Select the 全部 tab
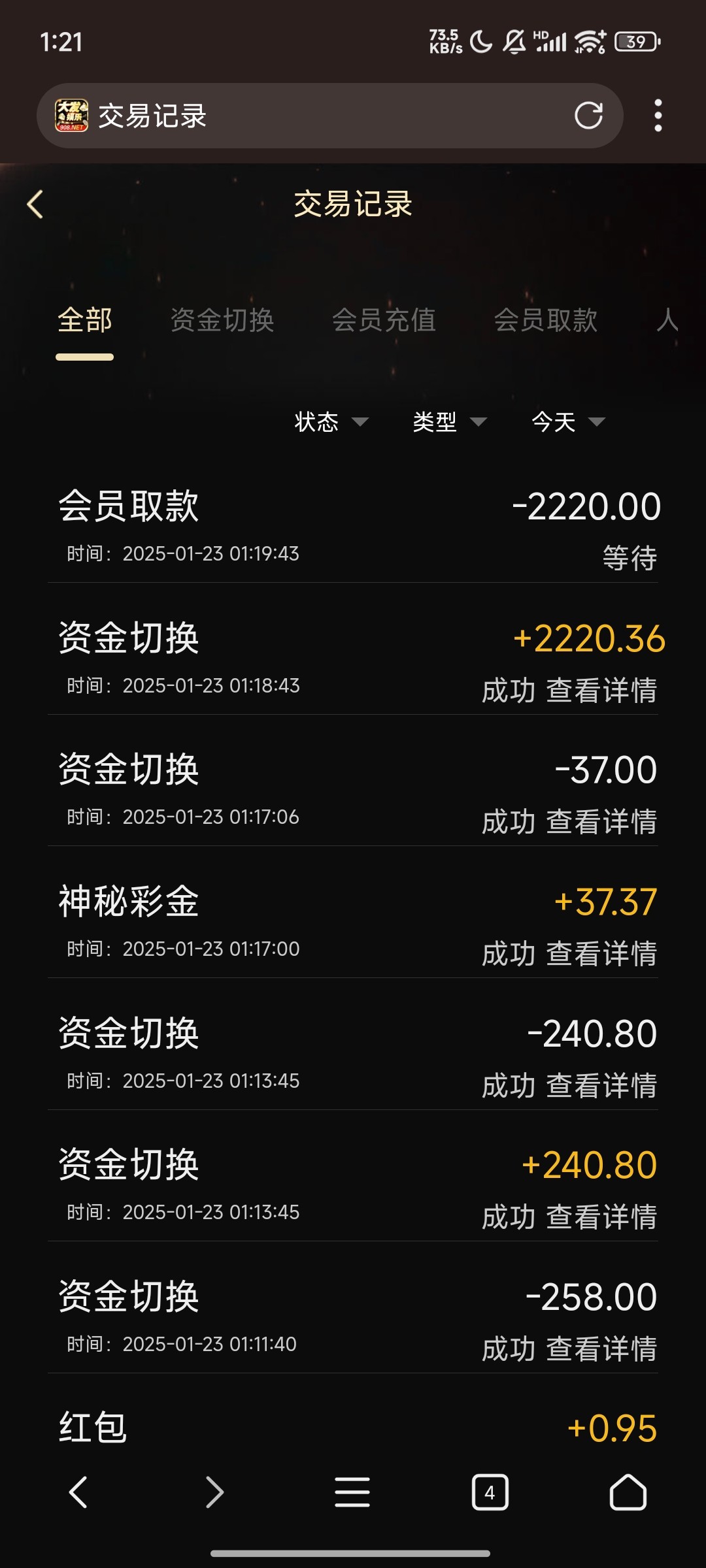 click(85, 320)
